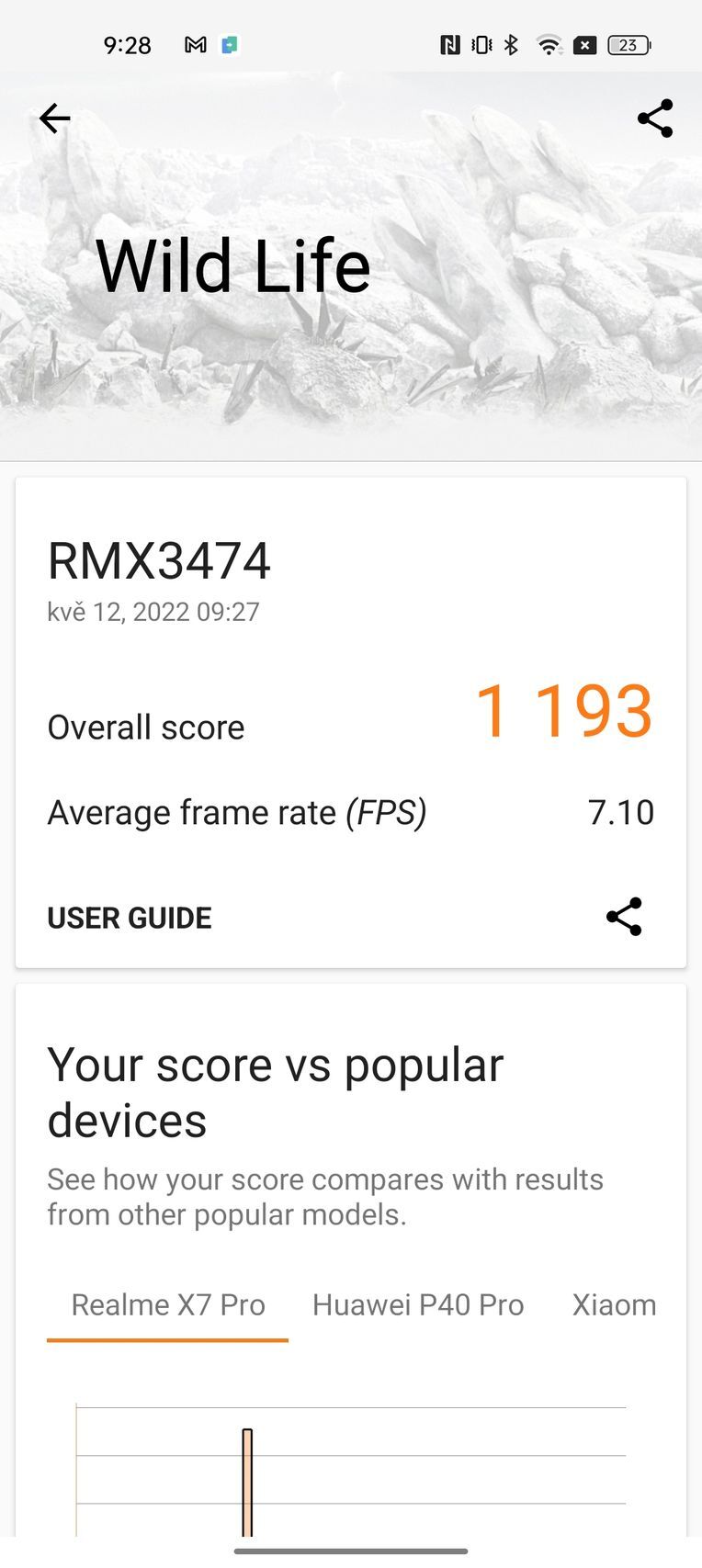
Task: Switch to the Xiaomi comparison tab
Action: [x=614, y=1304]
